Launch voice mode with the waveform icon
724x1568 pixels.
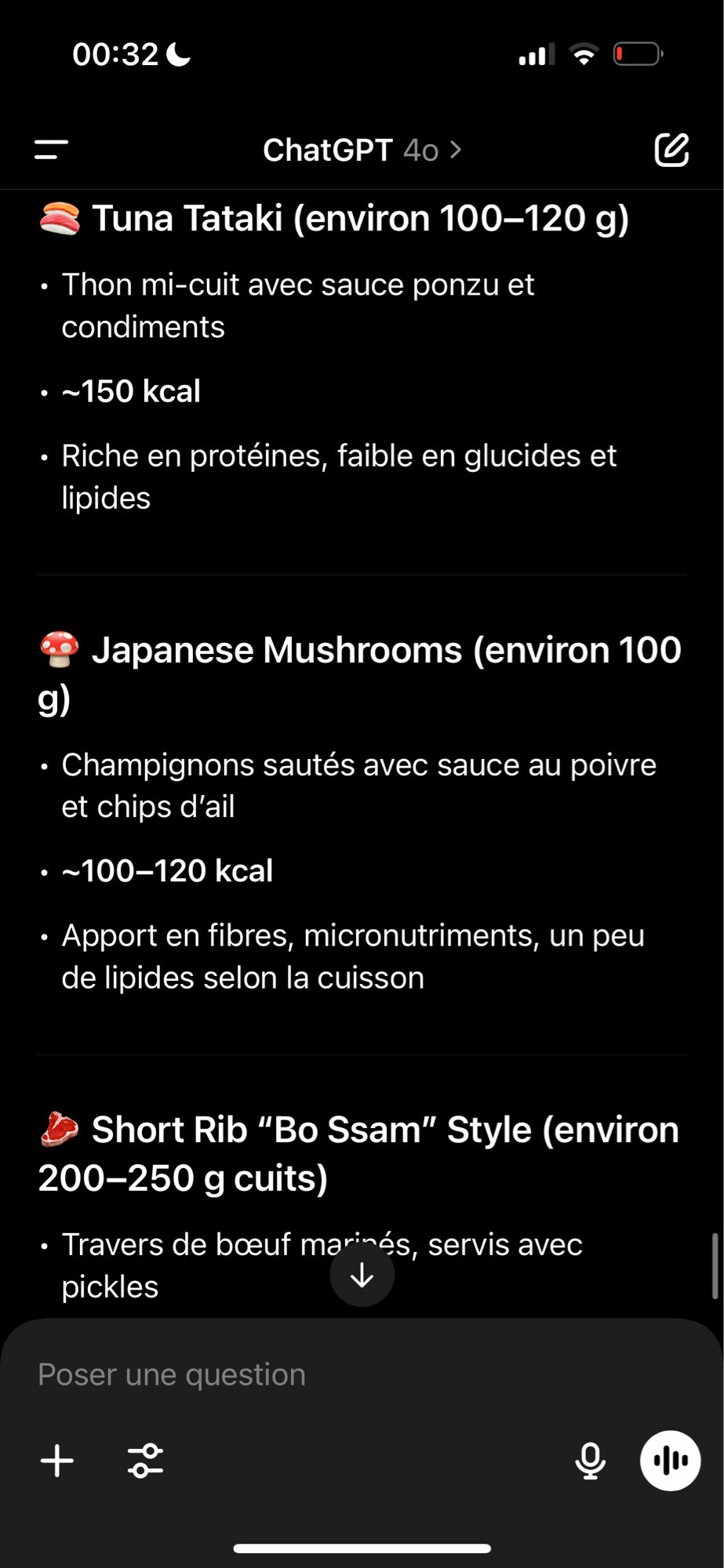[669, 1460]
